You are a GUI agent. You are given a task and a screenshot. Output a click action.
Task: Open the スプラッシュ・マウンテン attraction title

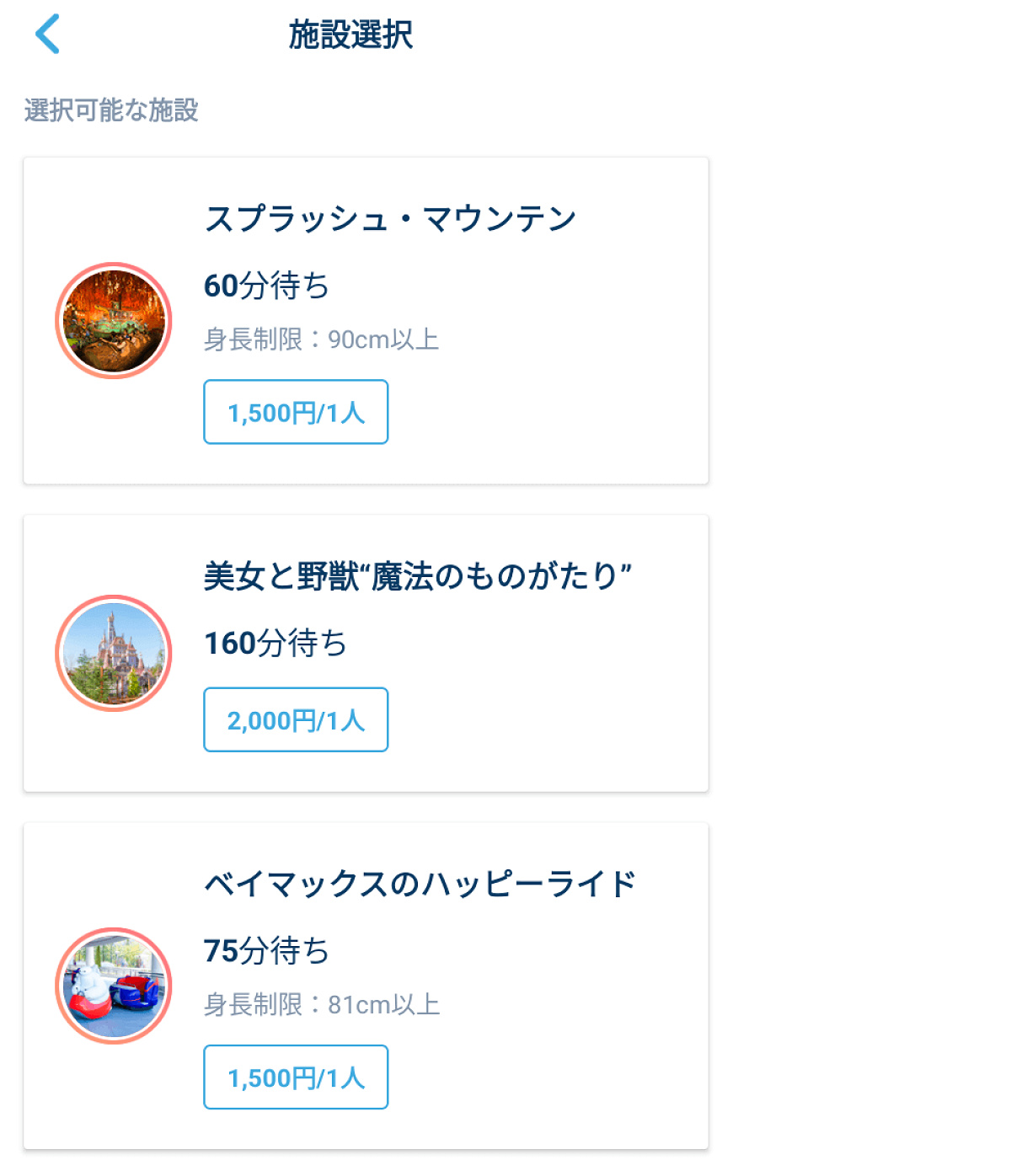[392, 216]
